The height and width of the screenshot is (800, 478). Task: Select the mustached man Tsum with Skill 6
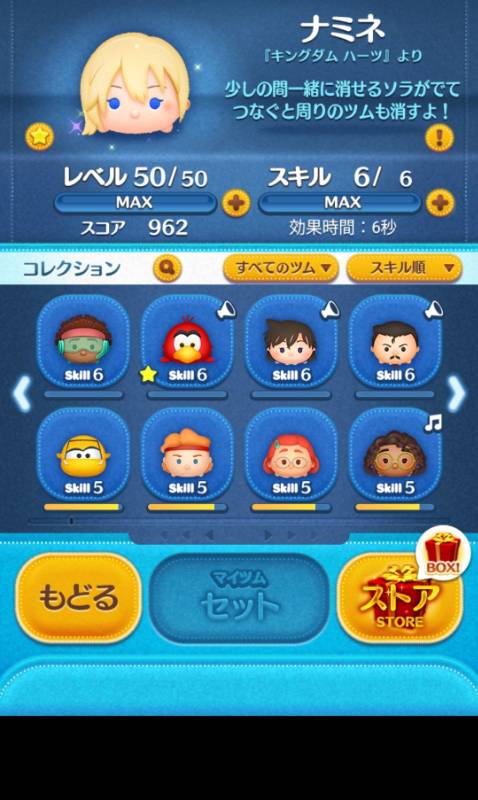394,342
